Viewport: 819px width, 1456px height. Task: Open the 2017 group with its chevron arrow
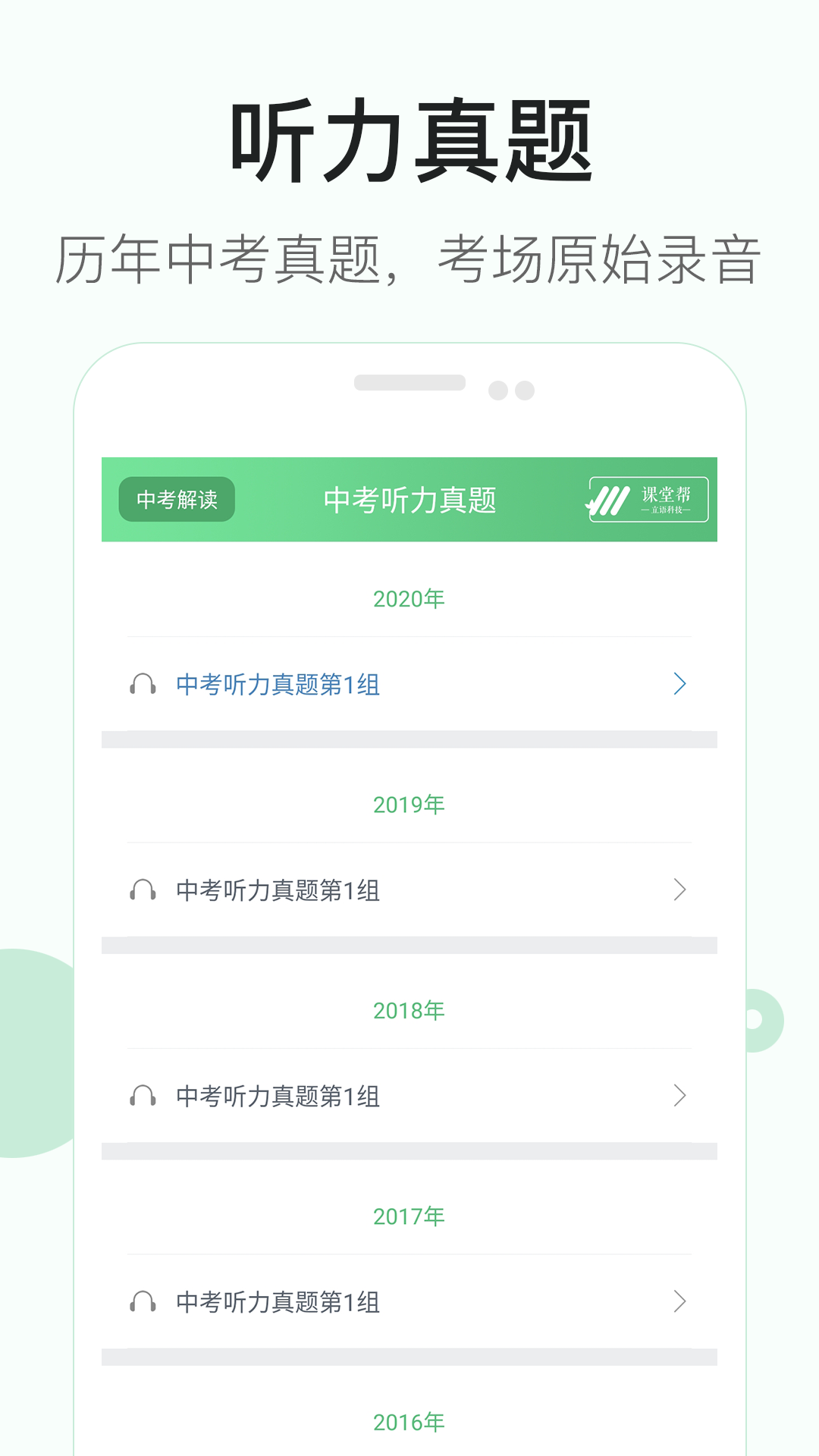point(680,1302)
